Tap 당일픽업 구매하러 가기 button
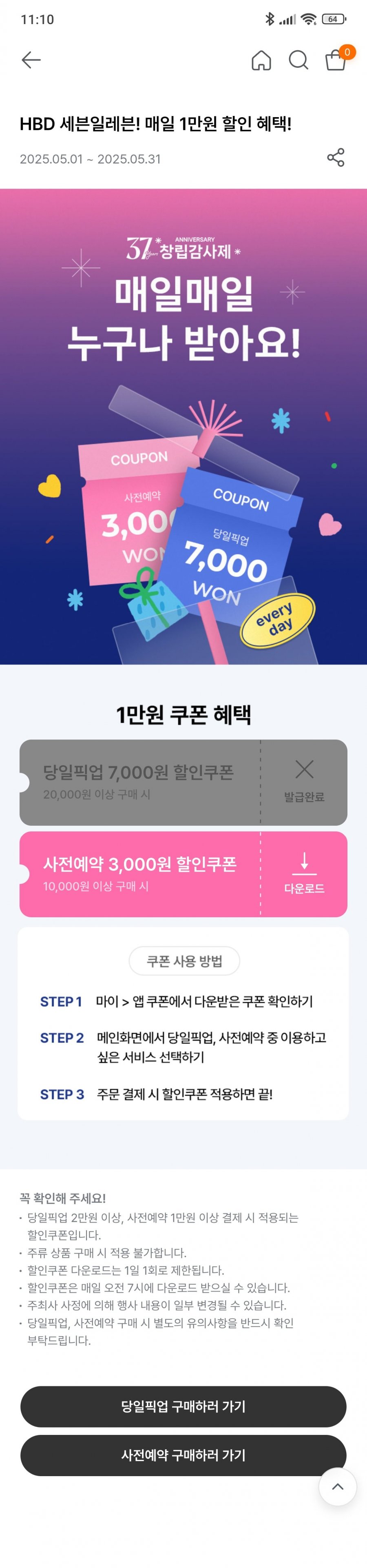Screen dimensions: 367x1568 tap(183, 1406)
